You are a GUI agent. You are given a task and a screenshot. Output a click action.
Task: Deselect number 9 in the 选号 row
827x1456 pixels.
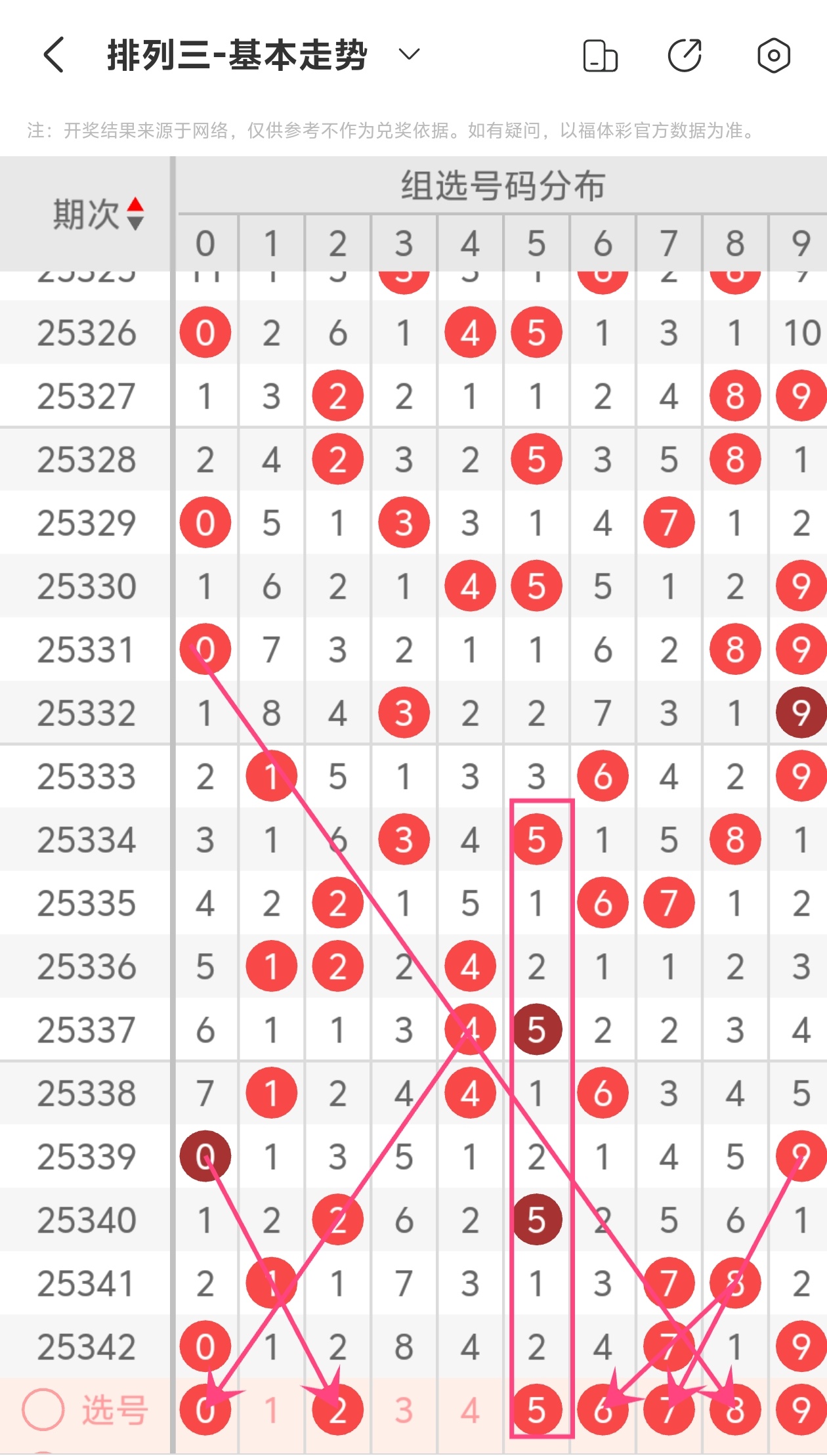(801, 1410)
